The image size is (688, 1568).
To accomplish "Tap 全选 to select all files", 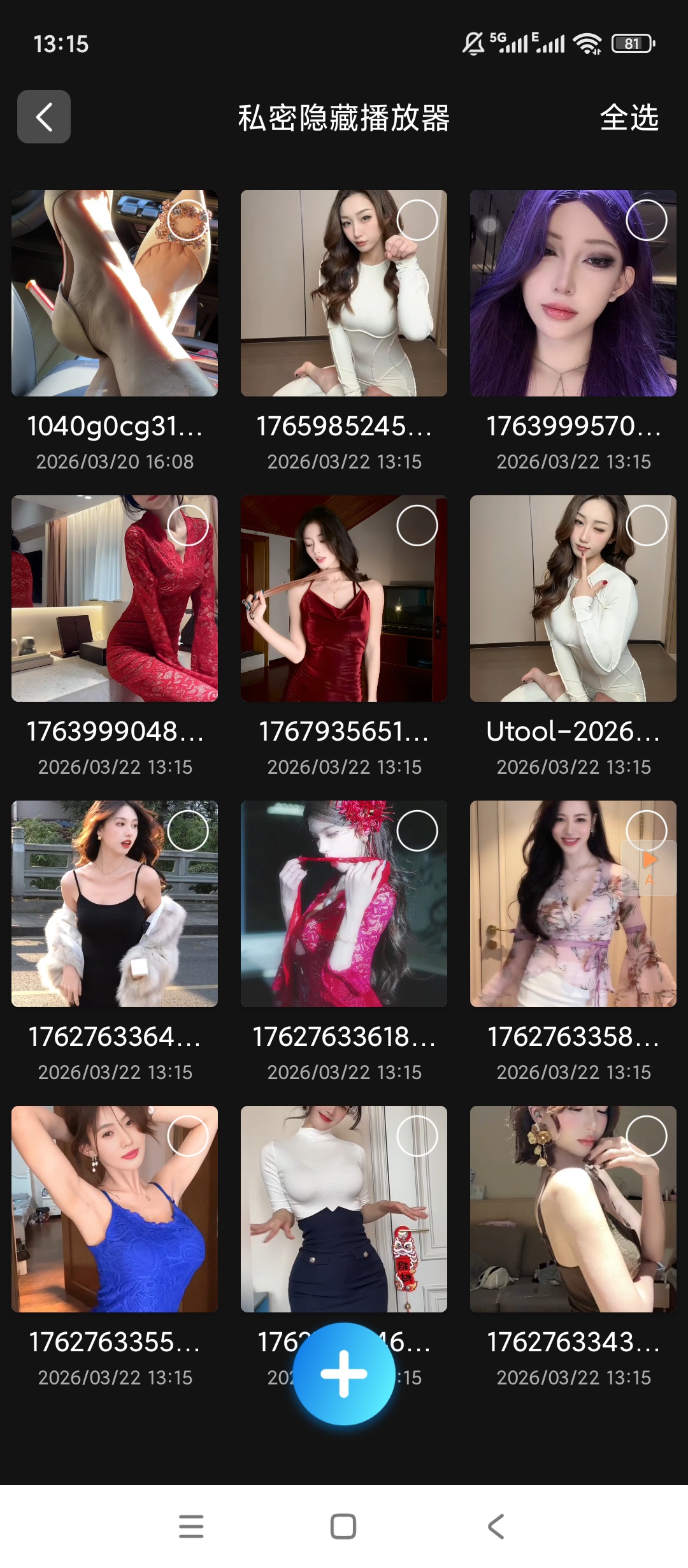I will [629, 117].
